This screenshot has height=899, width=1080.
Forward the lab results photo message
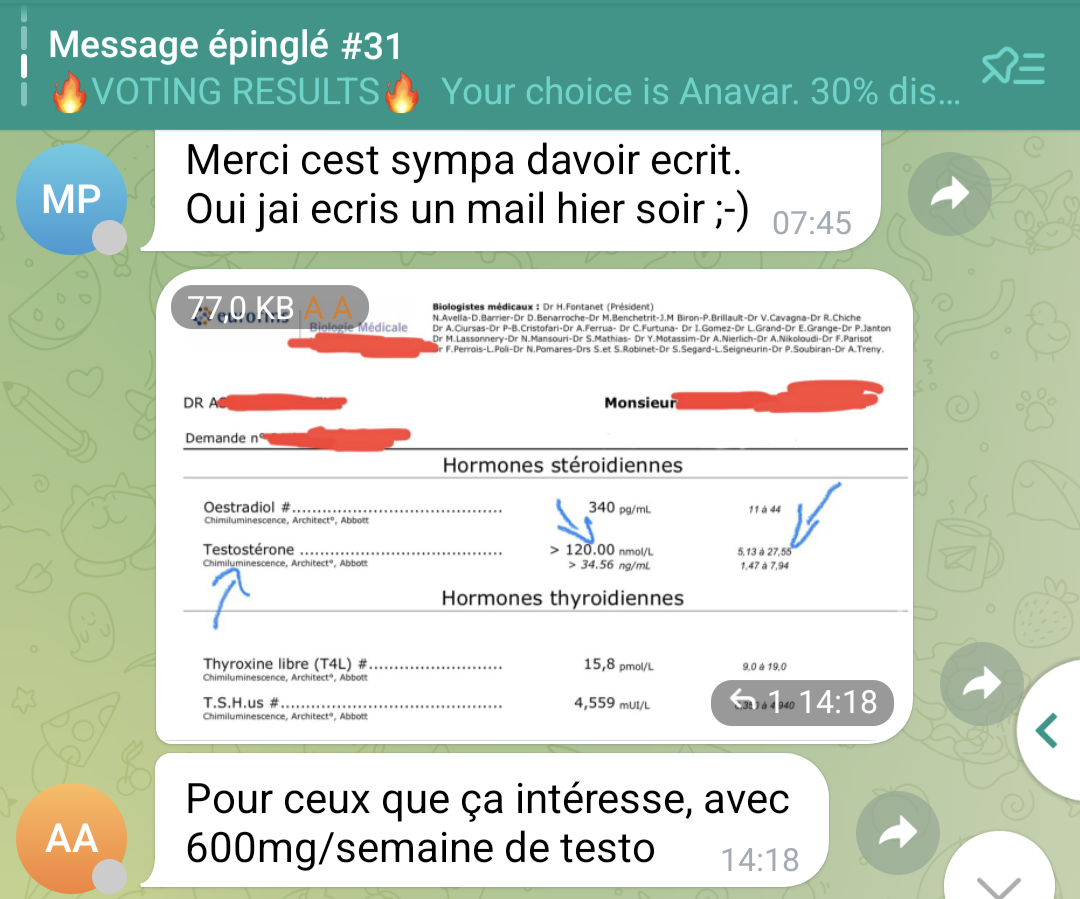pos(981,684)
